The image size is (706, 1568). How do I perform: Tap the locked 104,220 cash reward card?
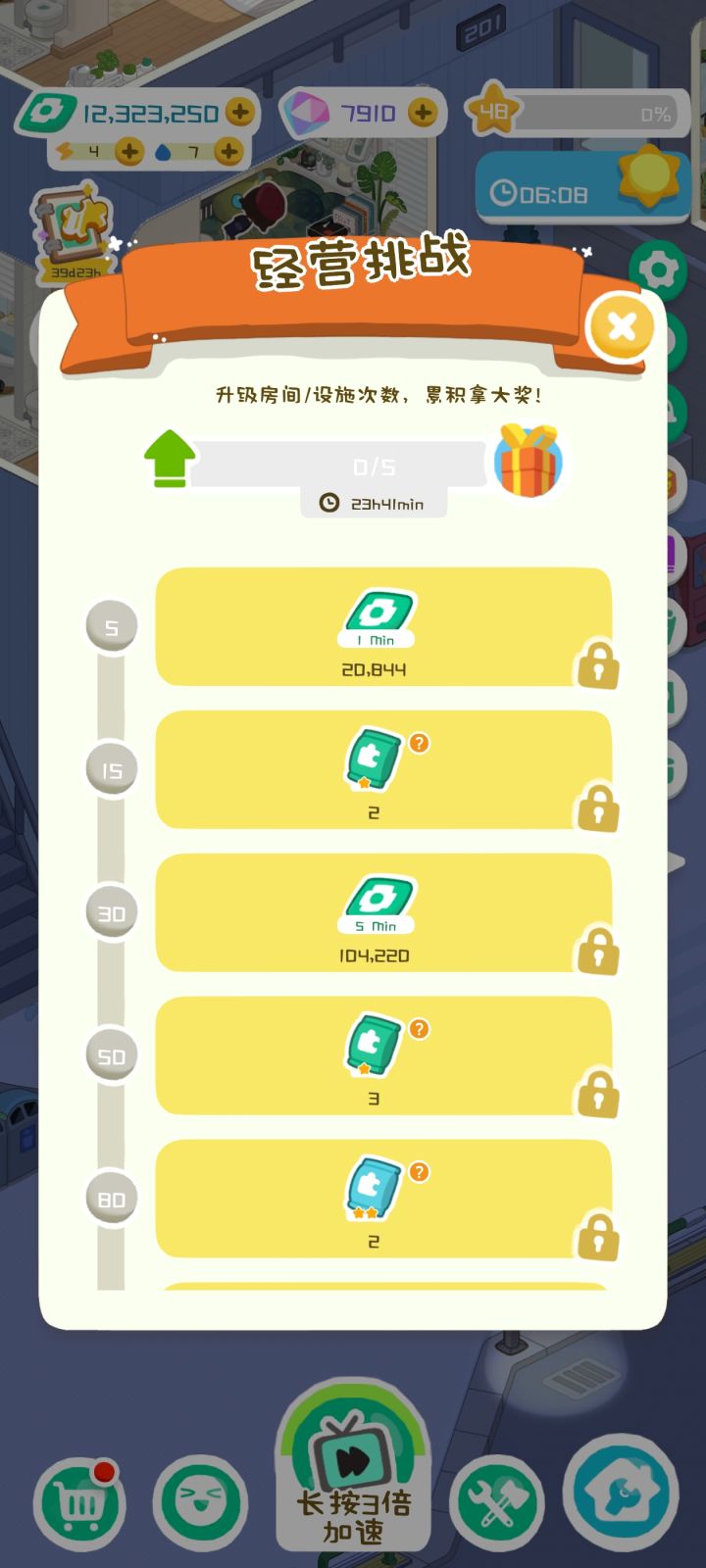(384, 913)
